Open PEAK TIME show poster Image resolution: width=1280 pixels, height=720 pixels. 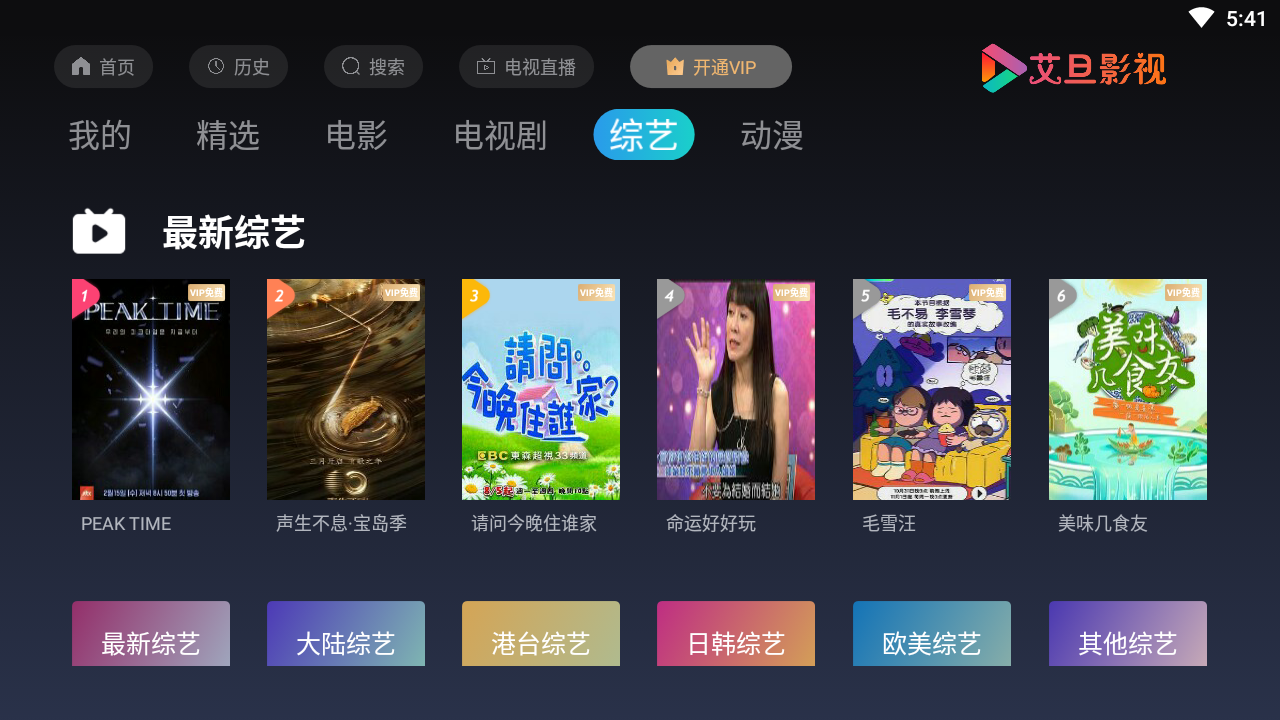coord(151,390)
